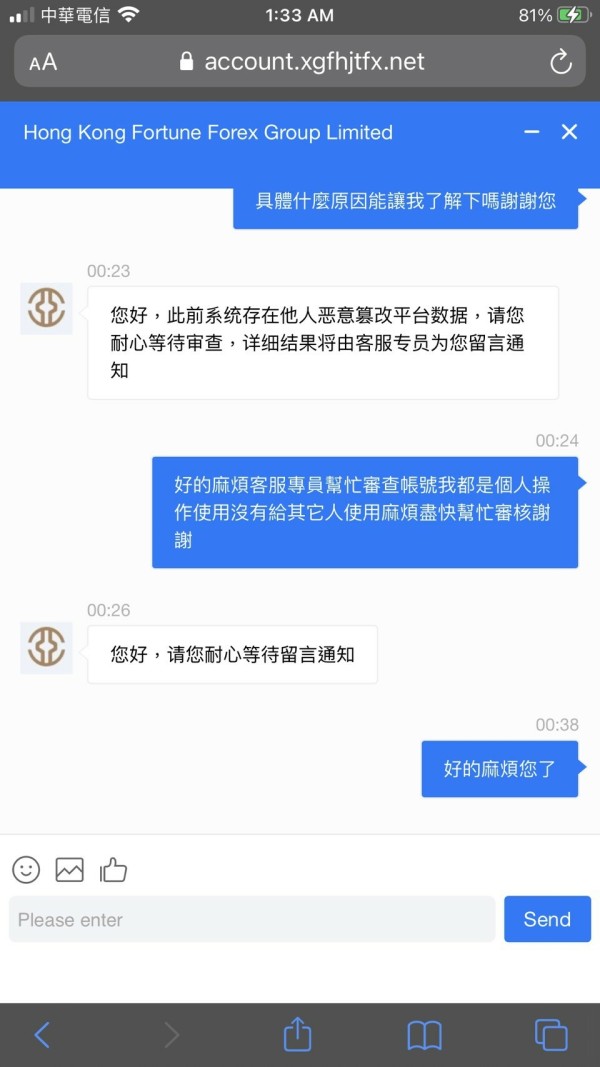
Task: Show all open Safari tabs
Action: point(551,1035)
